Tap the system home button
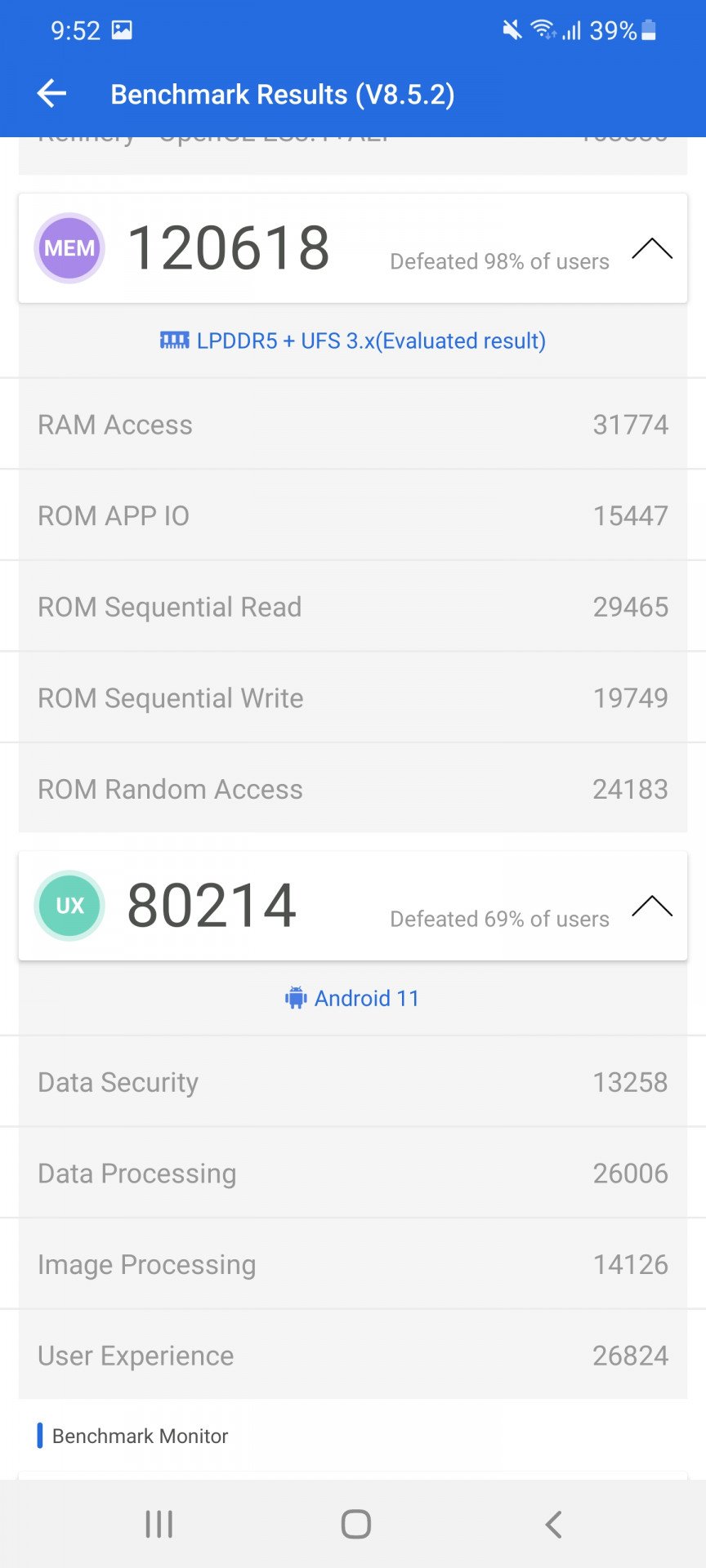 [356, 1524]
